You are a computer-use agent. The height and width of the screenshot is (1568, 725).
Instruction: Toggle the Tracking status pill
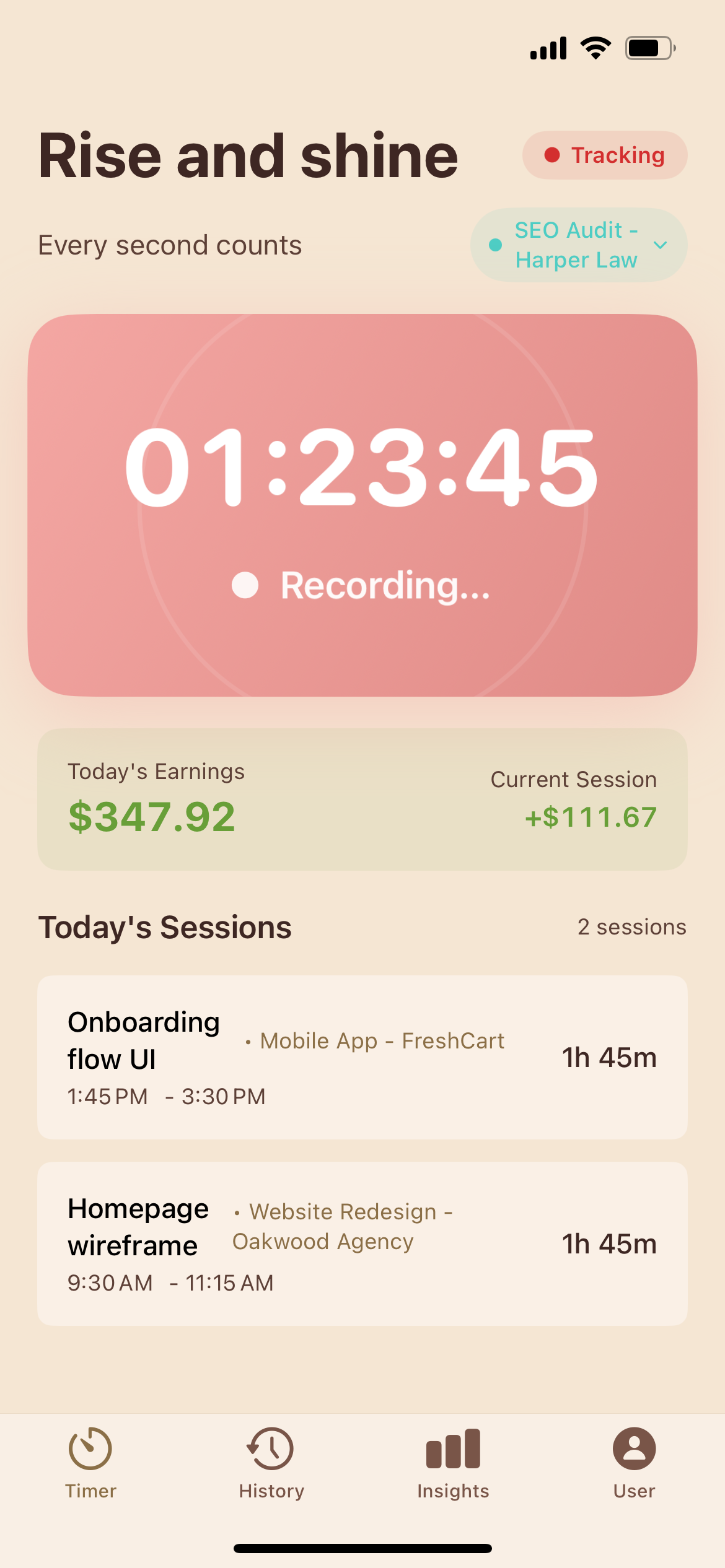(605, 155)
